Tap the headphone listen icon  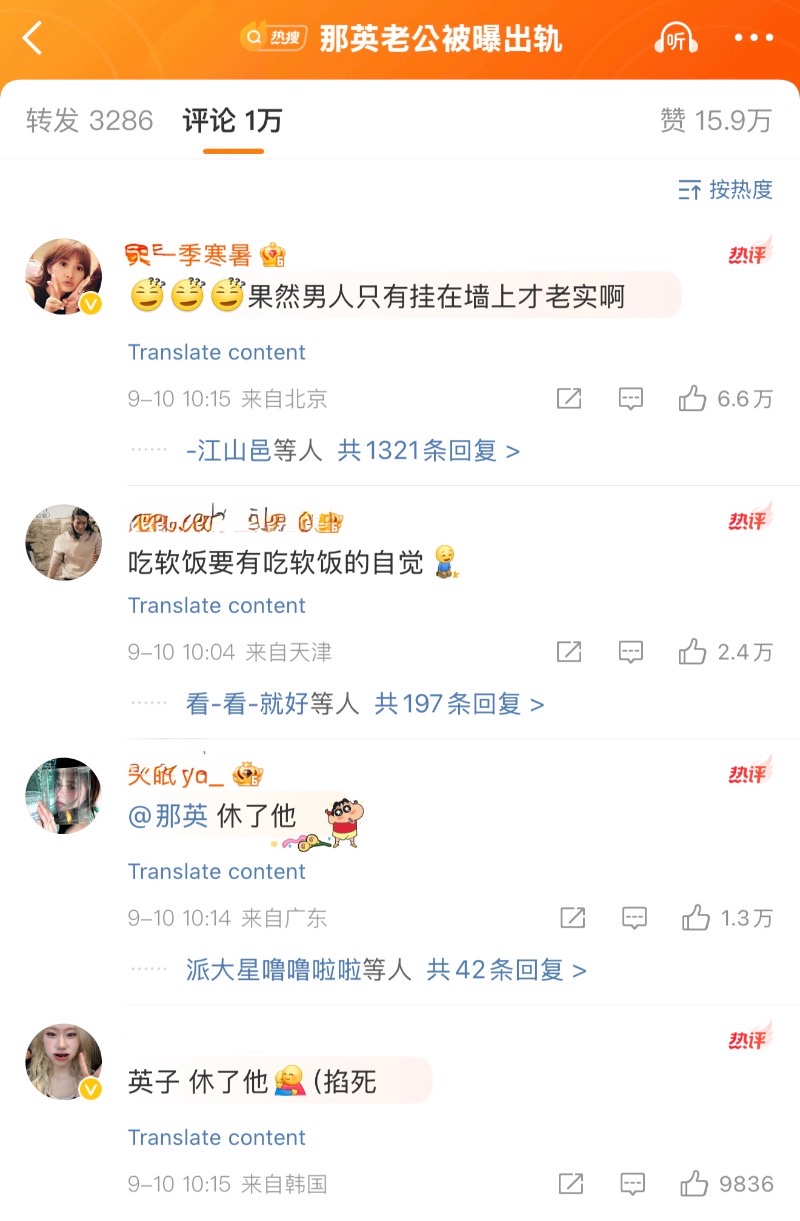point(675,39)
